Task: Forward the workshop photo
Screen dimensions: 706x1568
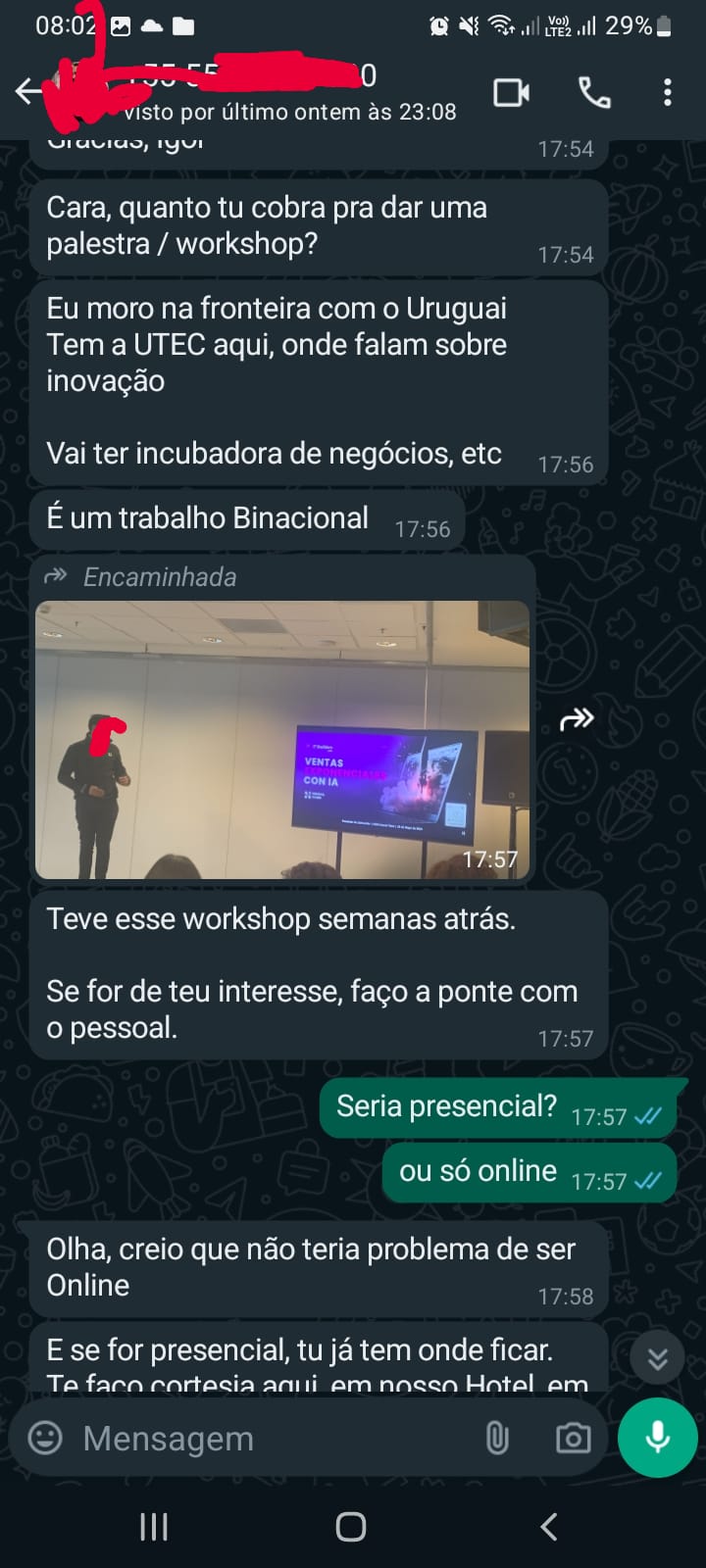Action: (x=577, y=720)
